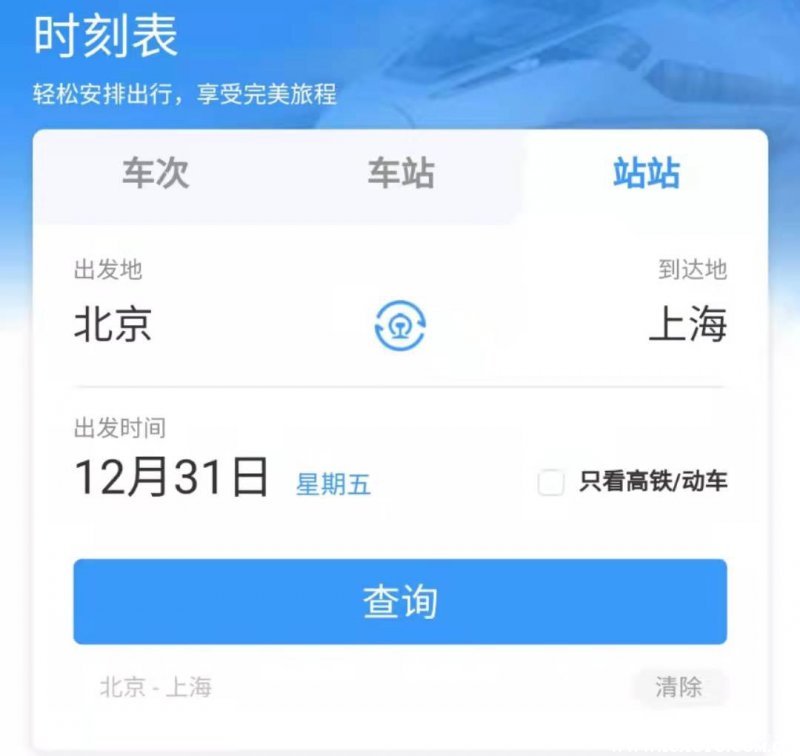Swap departure and arrival stations
Viewport: 800px width, 756px height.
(x=400, y=325)
